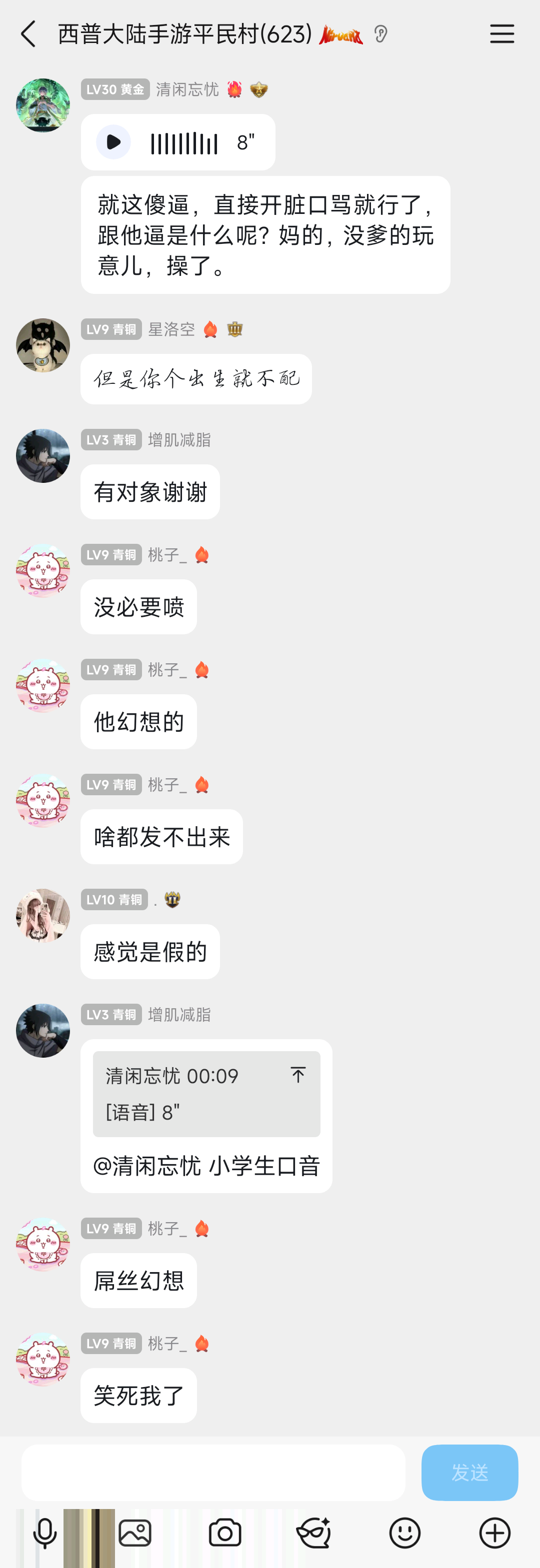Go back from the group chat

pyautogui.click(x=28, y=34)
